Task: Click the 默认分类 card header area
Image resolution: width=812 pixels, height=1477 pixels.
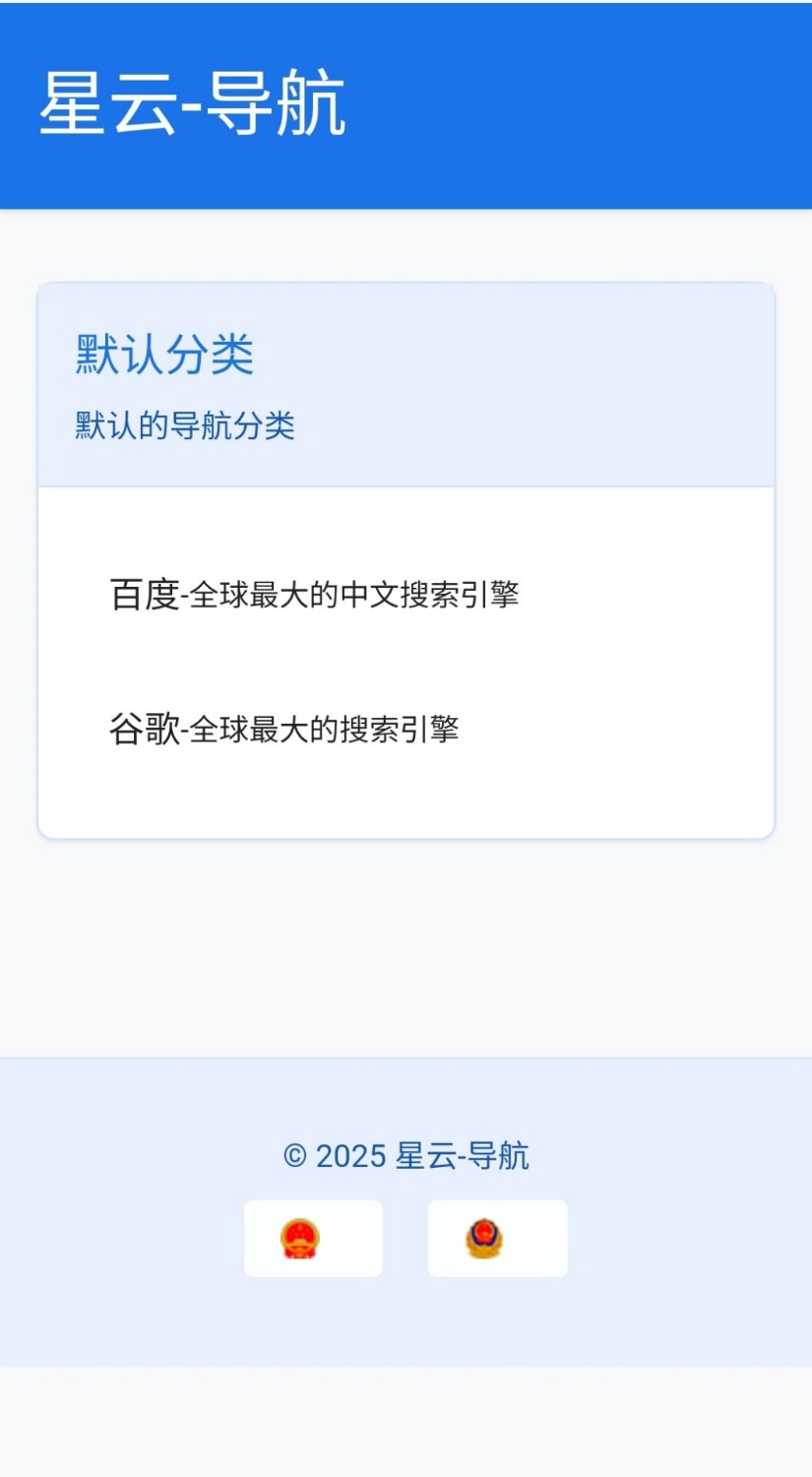Action: [406, 384]
